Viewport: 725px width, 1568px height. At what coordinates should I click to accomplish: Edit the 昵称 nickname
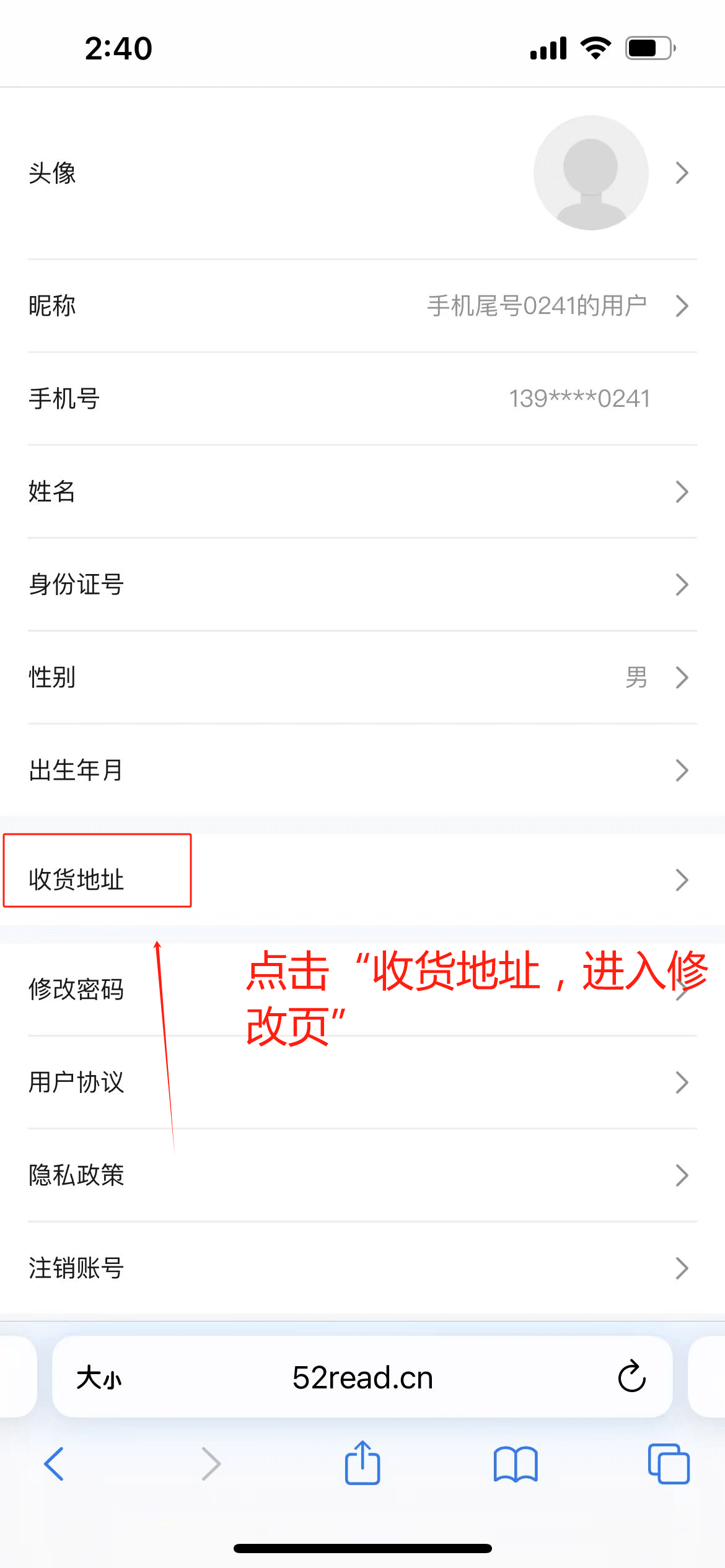point(362,306)
